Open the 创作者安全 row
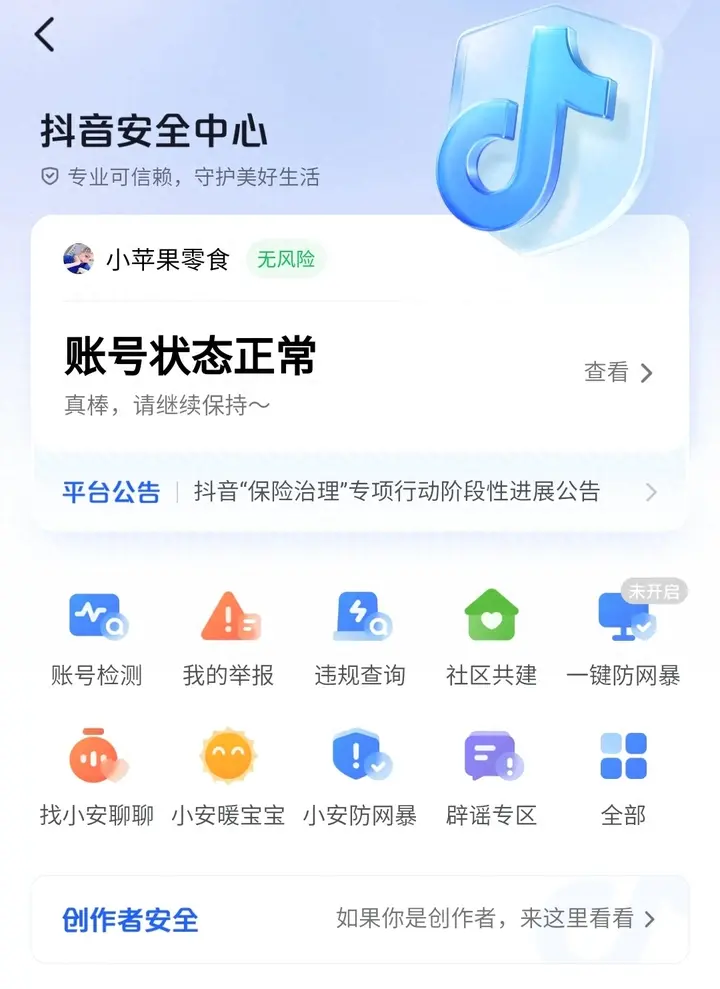The image size is (720, 989). click(360, 920)
